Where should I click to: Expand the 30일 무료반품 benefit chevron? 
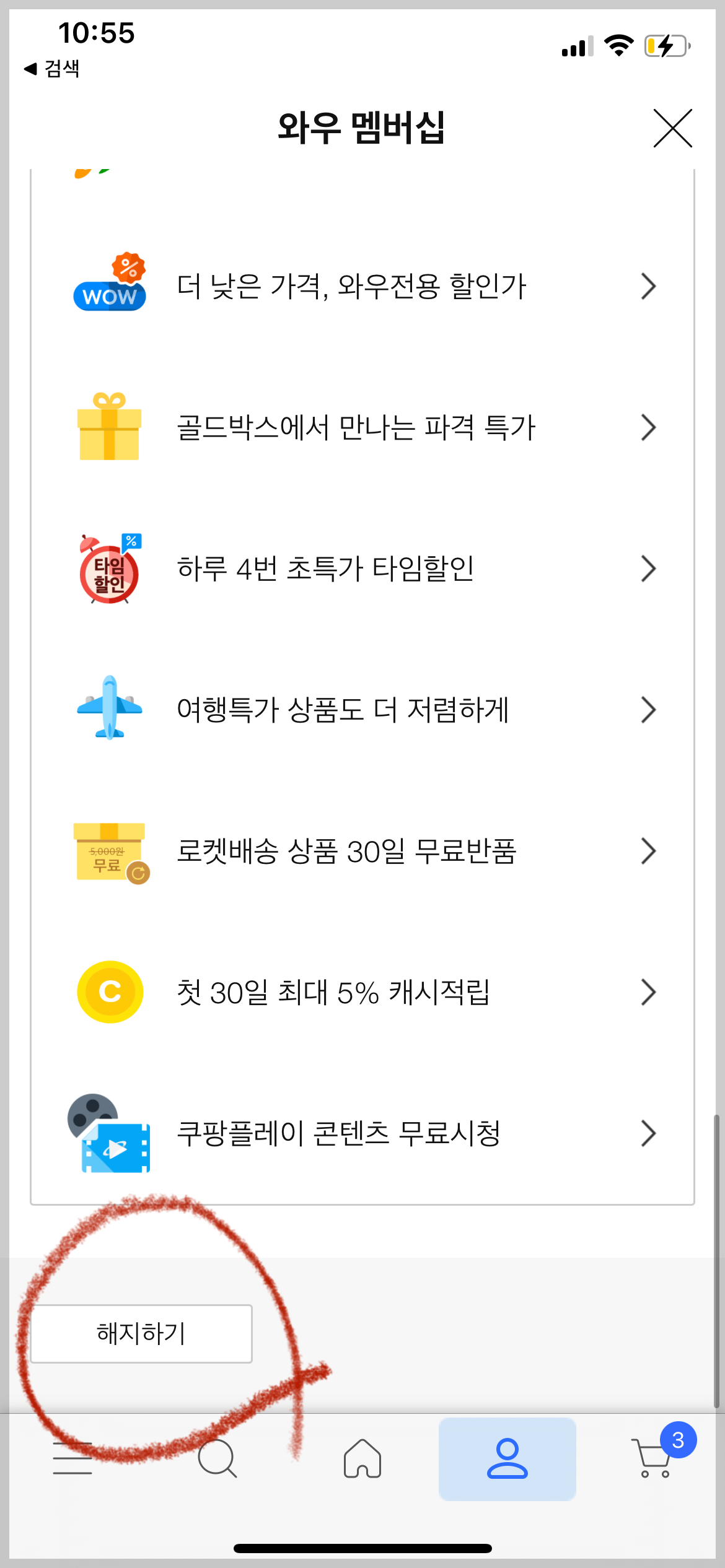click(x=648, y=851)
